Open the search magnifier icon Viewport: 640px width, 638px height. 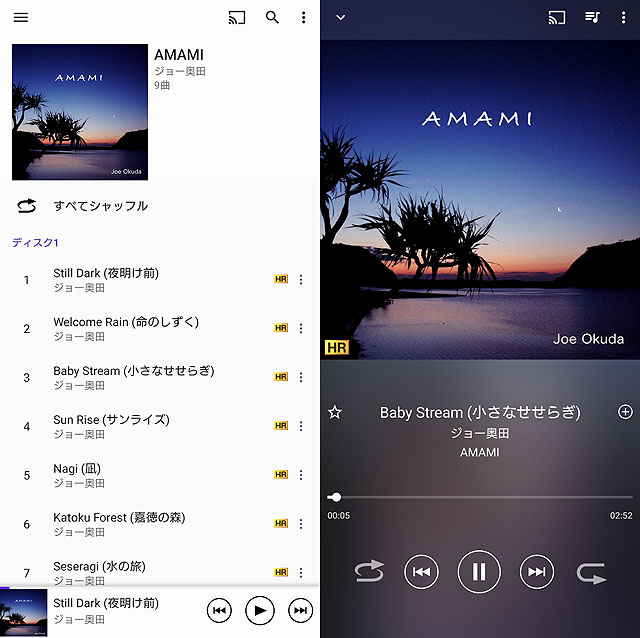click(272, 17)
